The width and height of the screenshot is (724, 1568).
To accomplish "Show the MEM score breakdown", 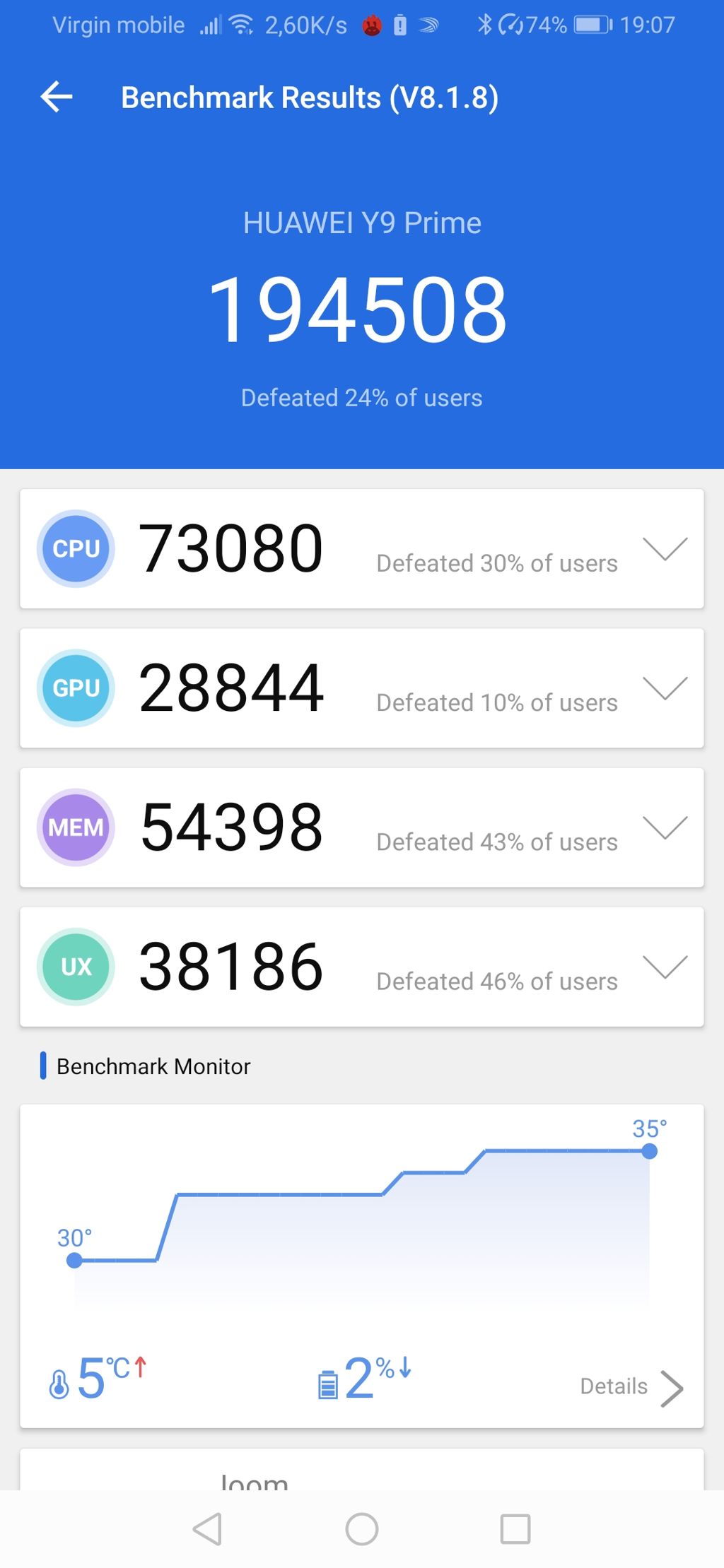I will tap(665, 827).
